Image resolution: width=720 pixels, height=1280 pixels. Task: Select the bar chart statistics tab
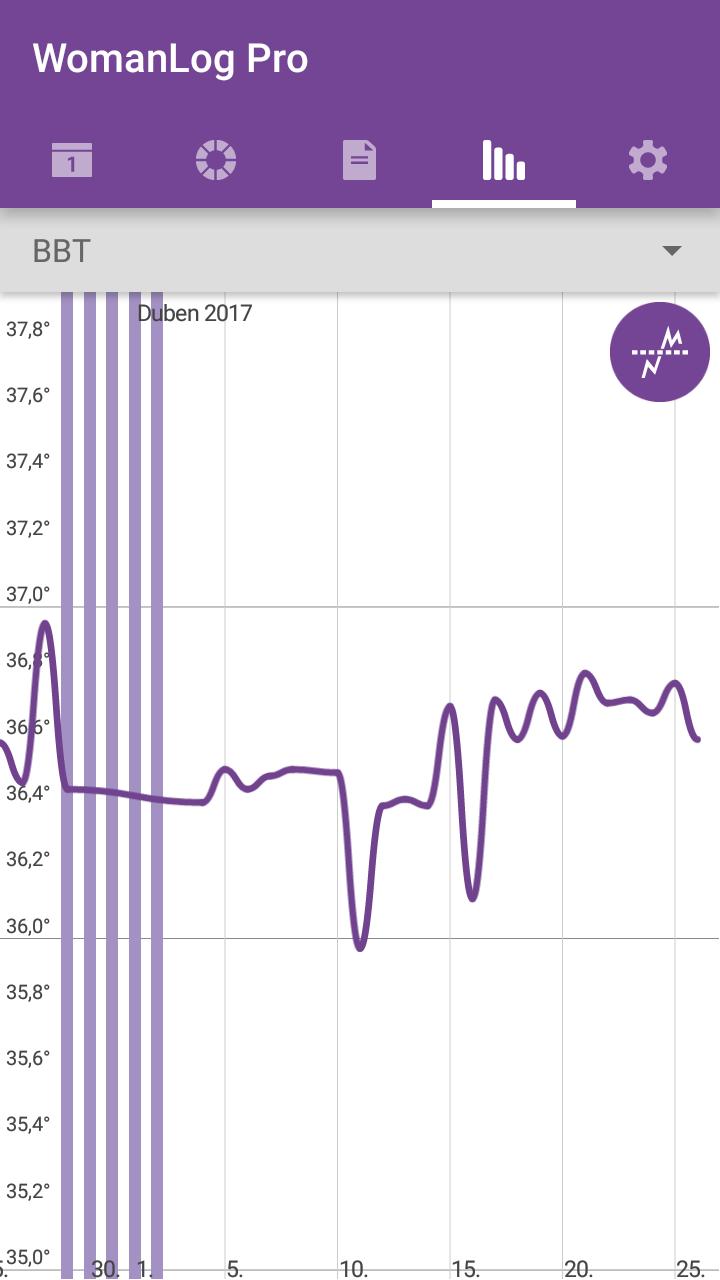coord(504,160)
